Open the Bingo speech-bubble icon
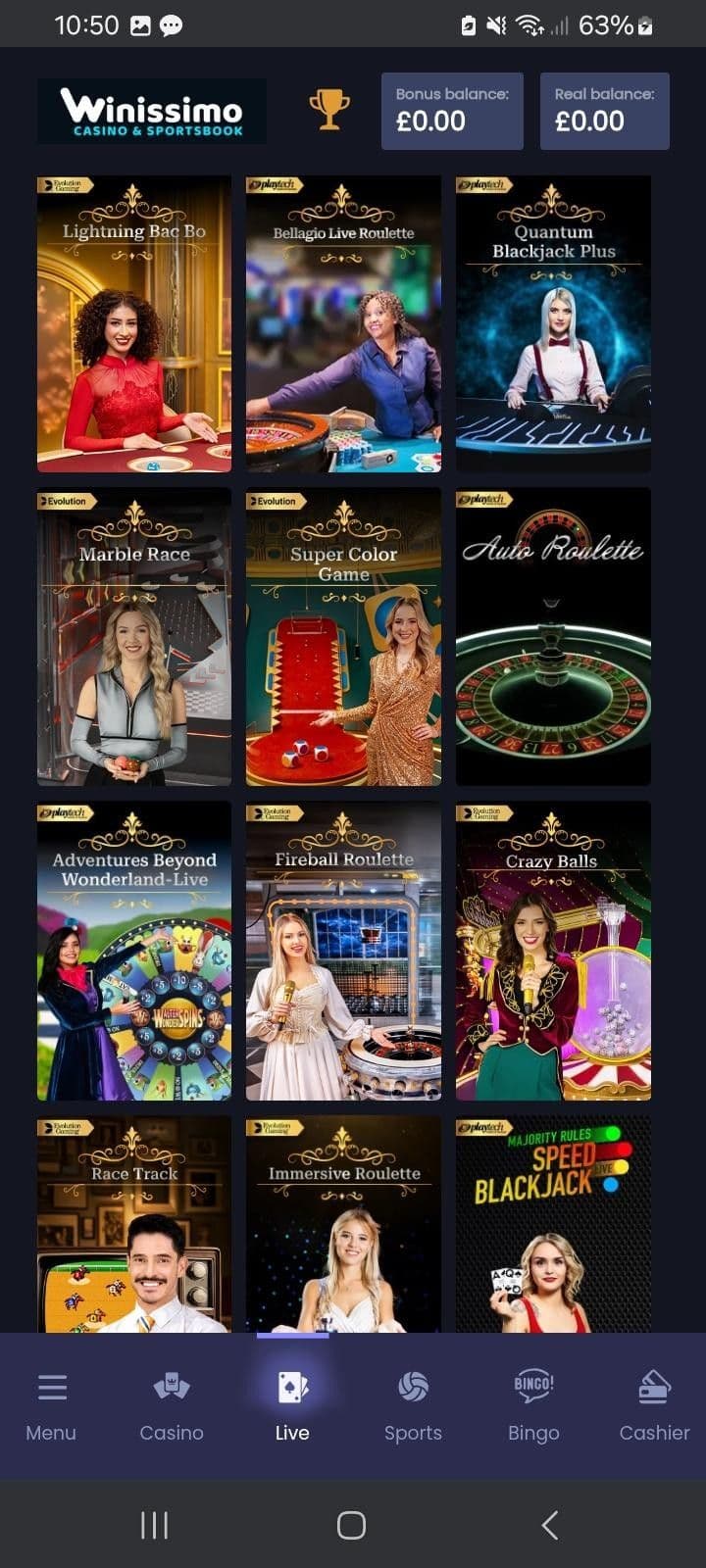This screenshot has height=1568, width=706. pos(533,1386)
